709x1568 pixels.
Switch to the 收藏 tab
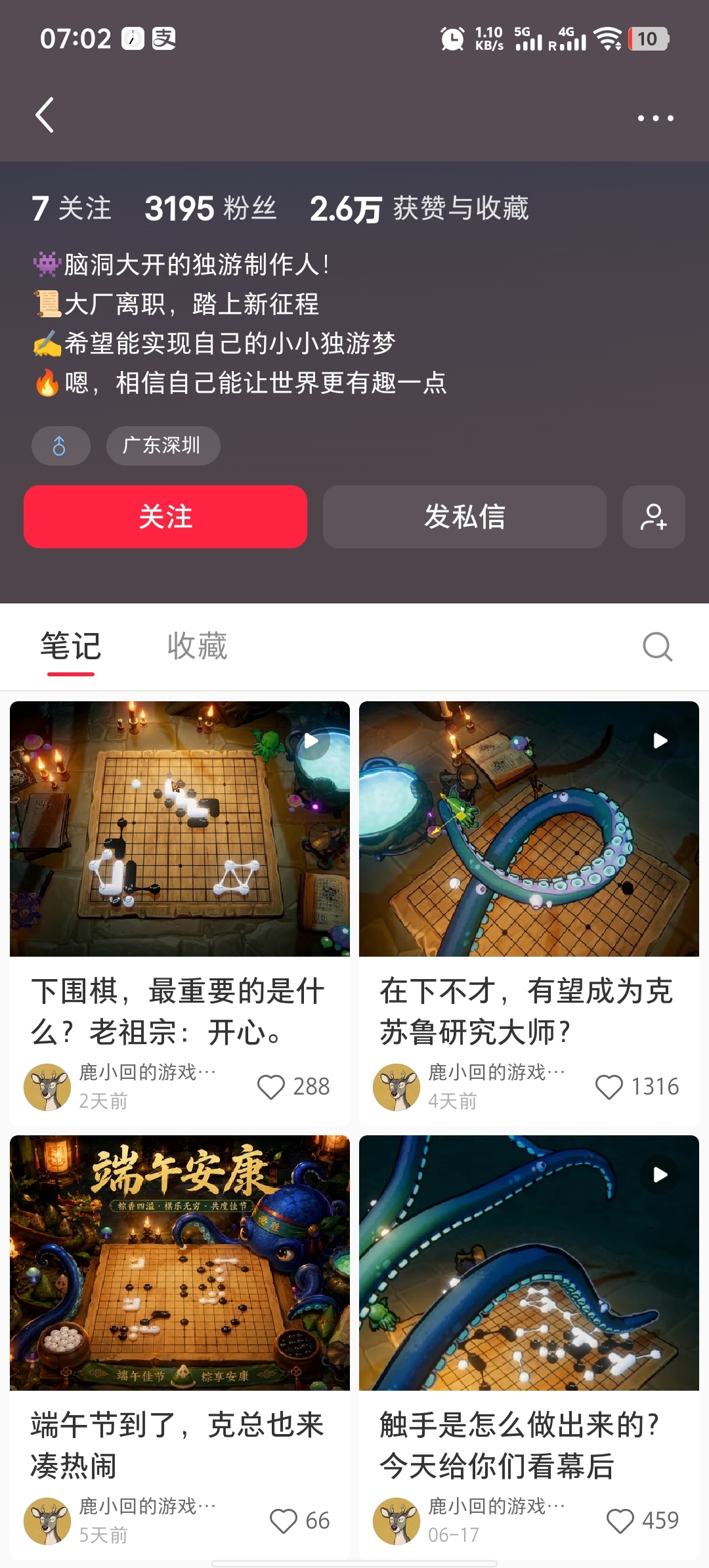point(197,646)
